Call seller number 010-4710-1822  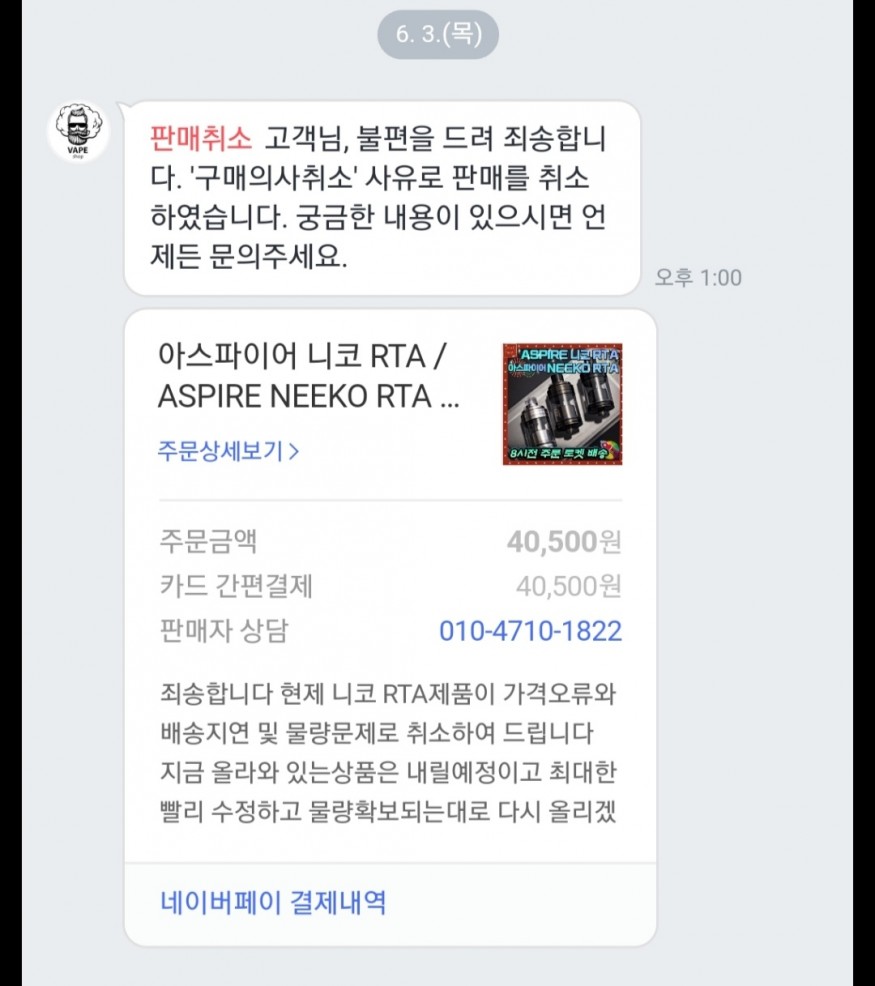(x=530, y=631)
